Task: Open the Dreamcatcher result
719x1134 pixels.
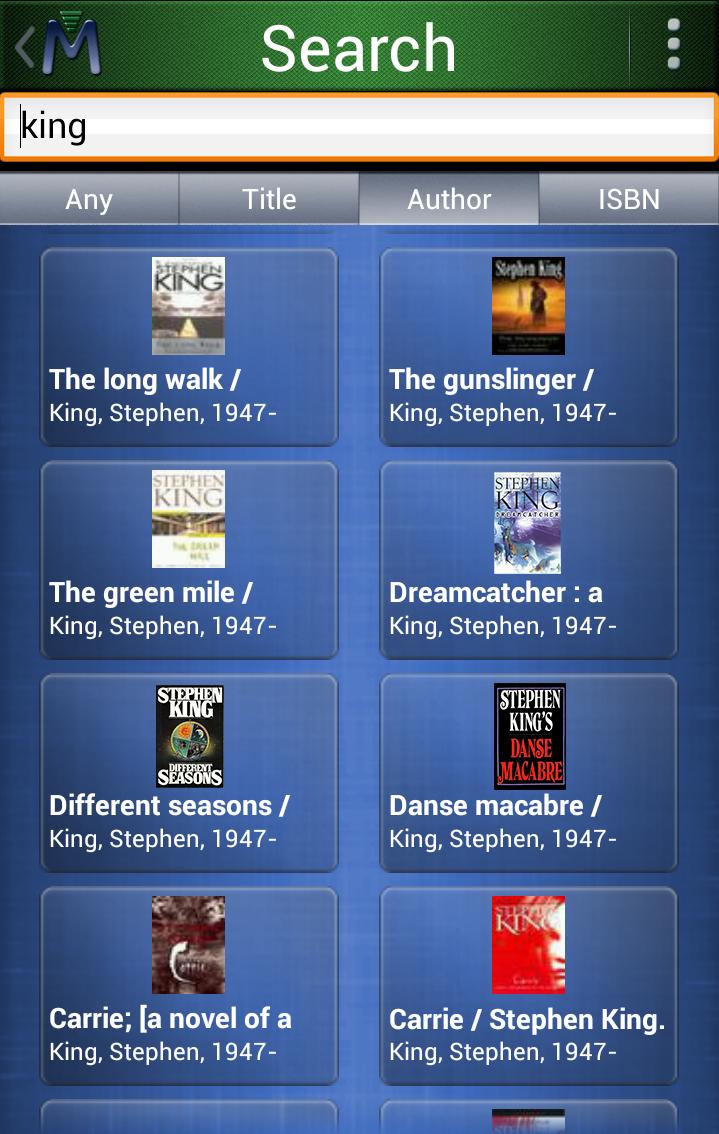Action: pos(528,559)
